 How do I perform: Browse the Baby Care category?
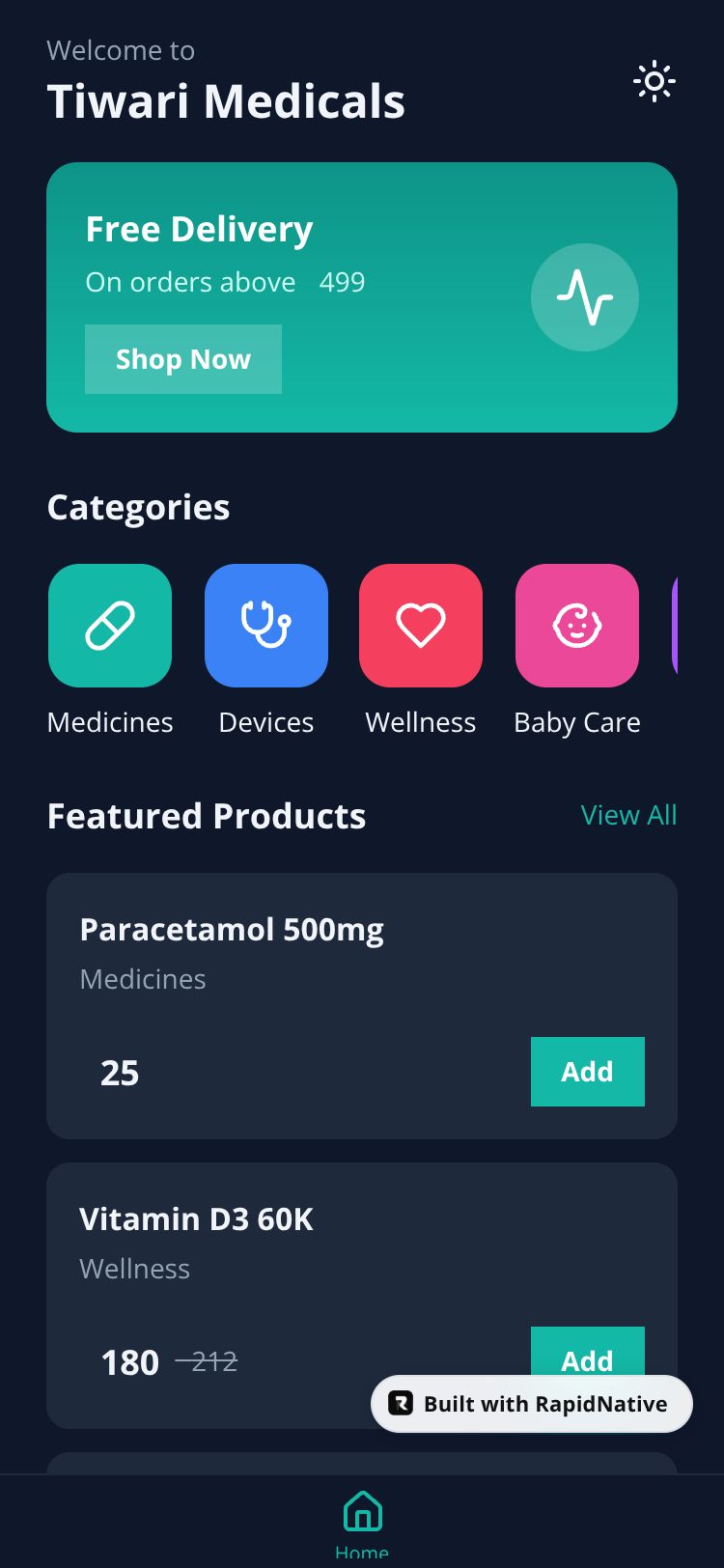click(577, 626)
